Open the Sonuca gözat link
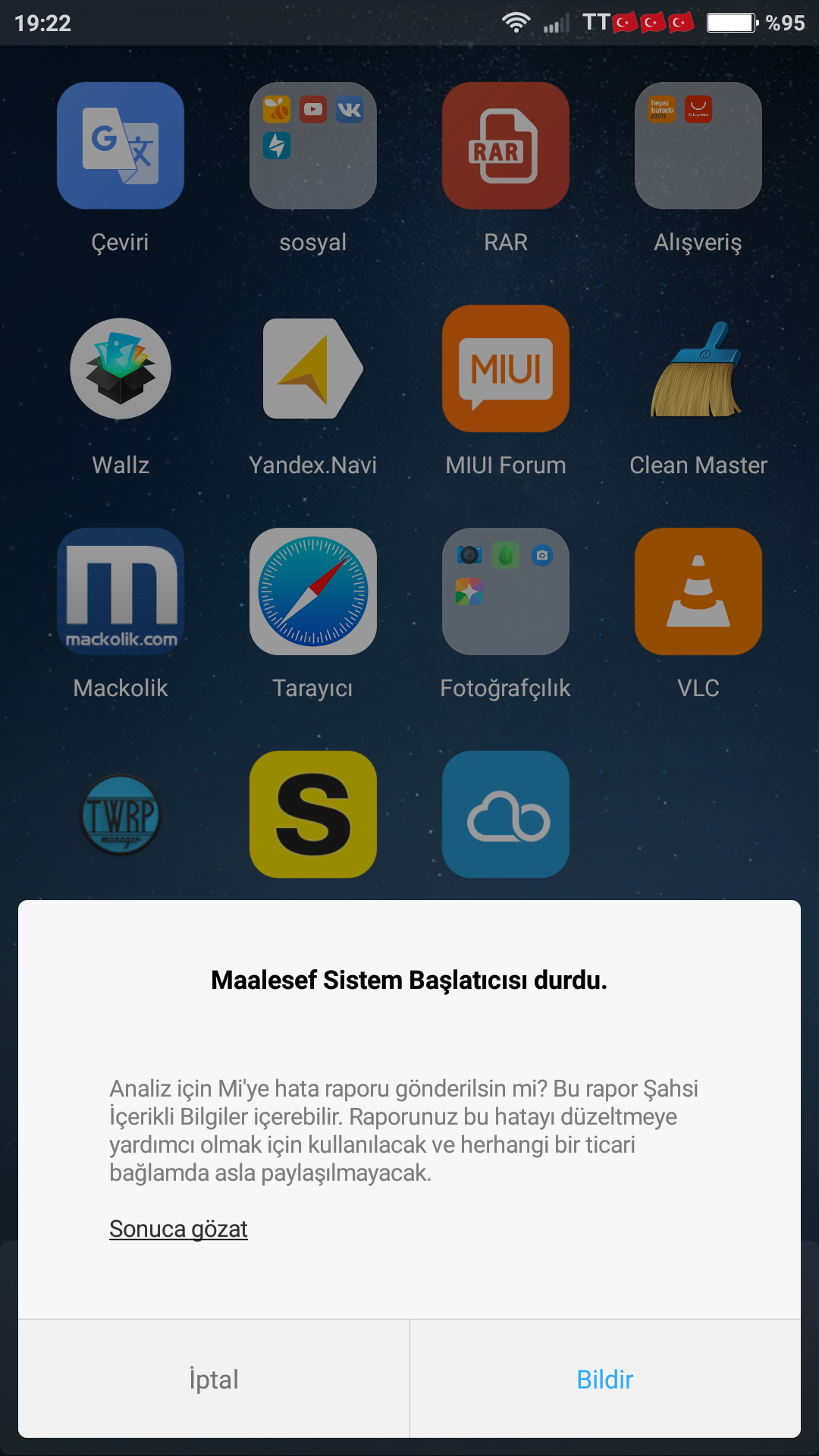Viewport: 819px width, 1456px height. pyautogui.click(x=178, y=1228)
